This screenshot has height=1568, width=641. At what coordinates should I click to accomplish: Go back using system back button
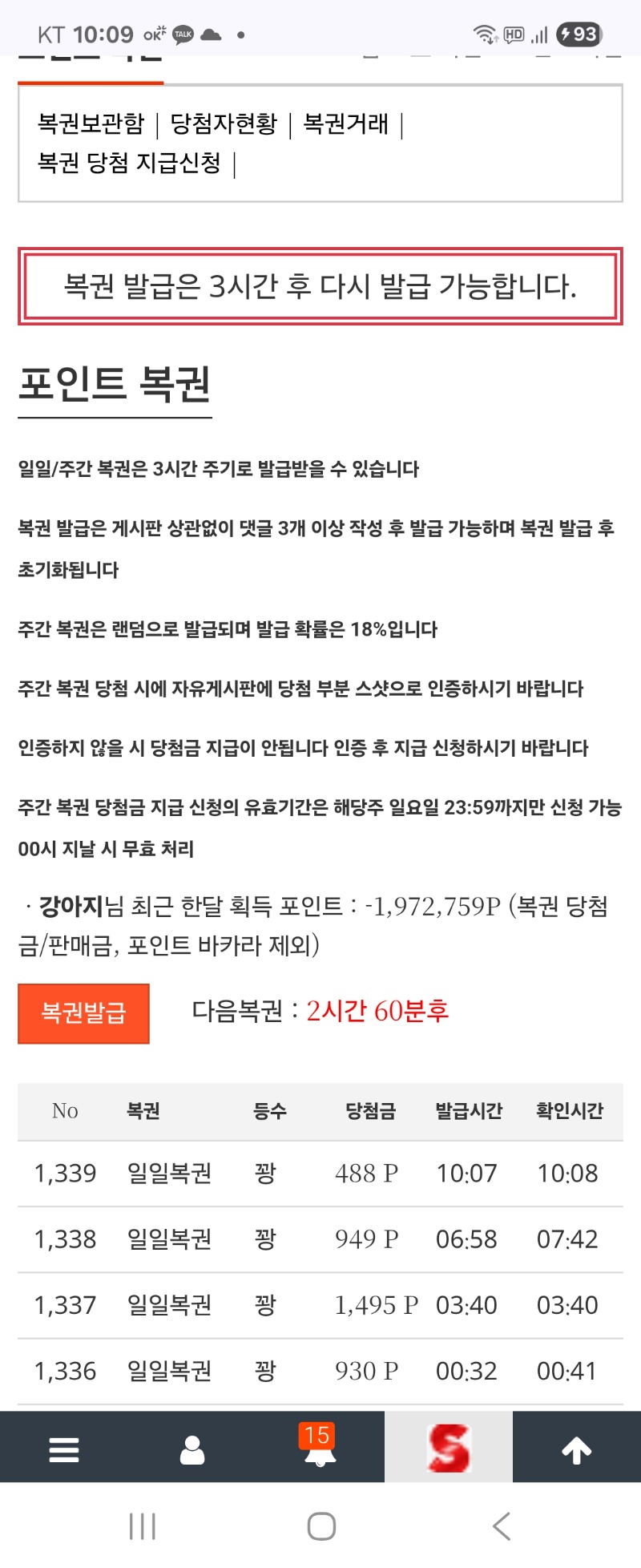(x=502, y=1526)
